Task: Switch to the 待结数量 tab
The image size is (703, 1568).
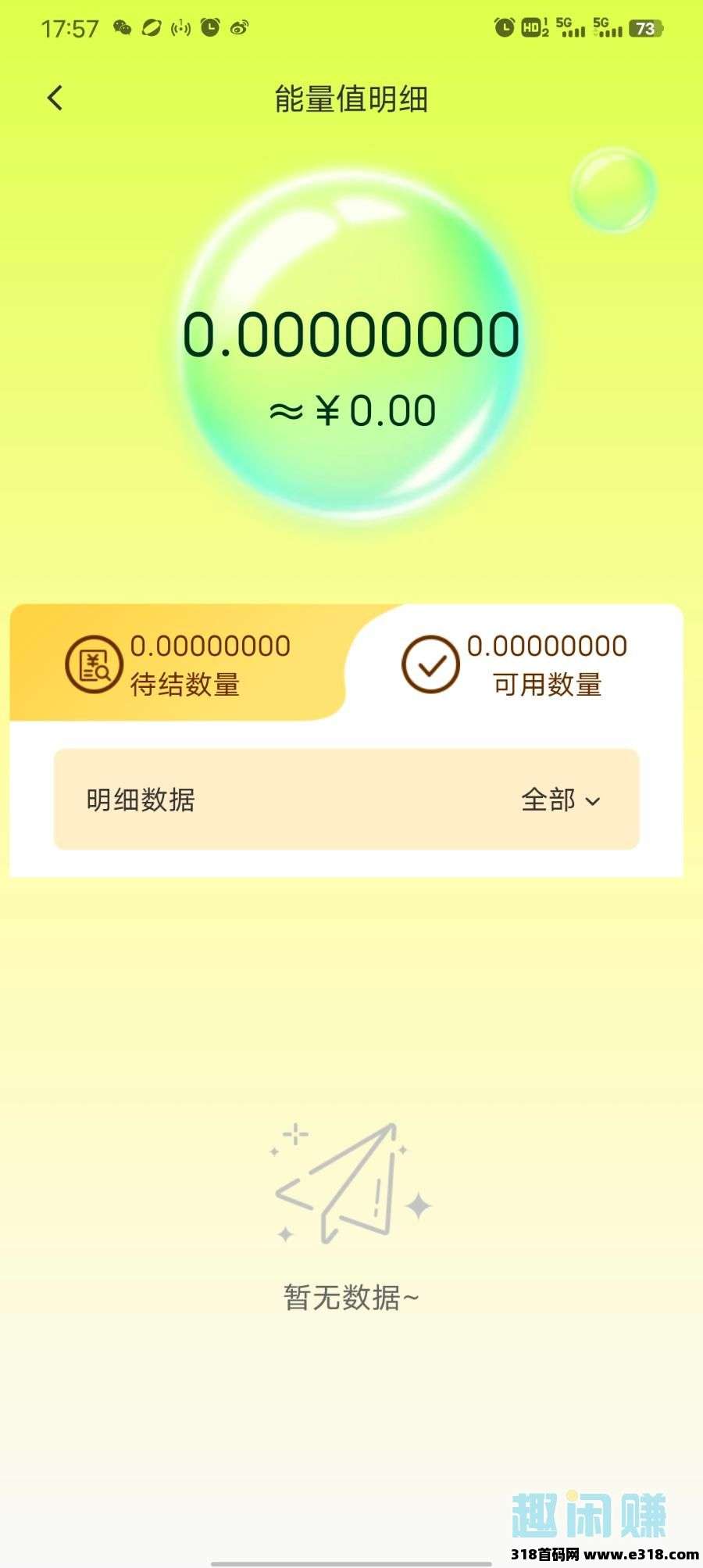Action: (x=178, y=664)
